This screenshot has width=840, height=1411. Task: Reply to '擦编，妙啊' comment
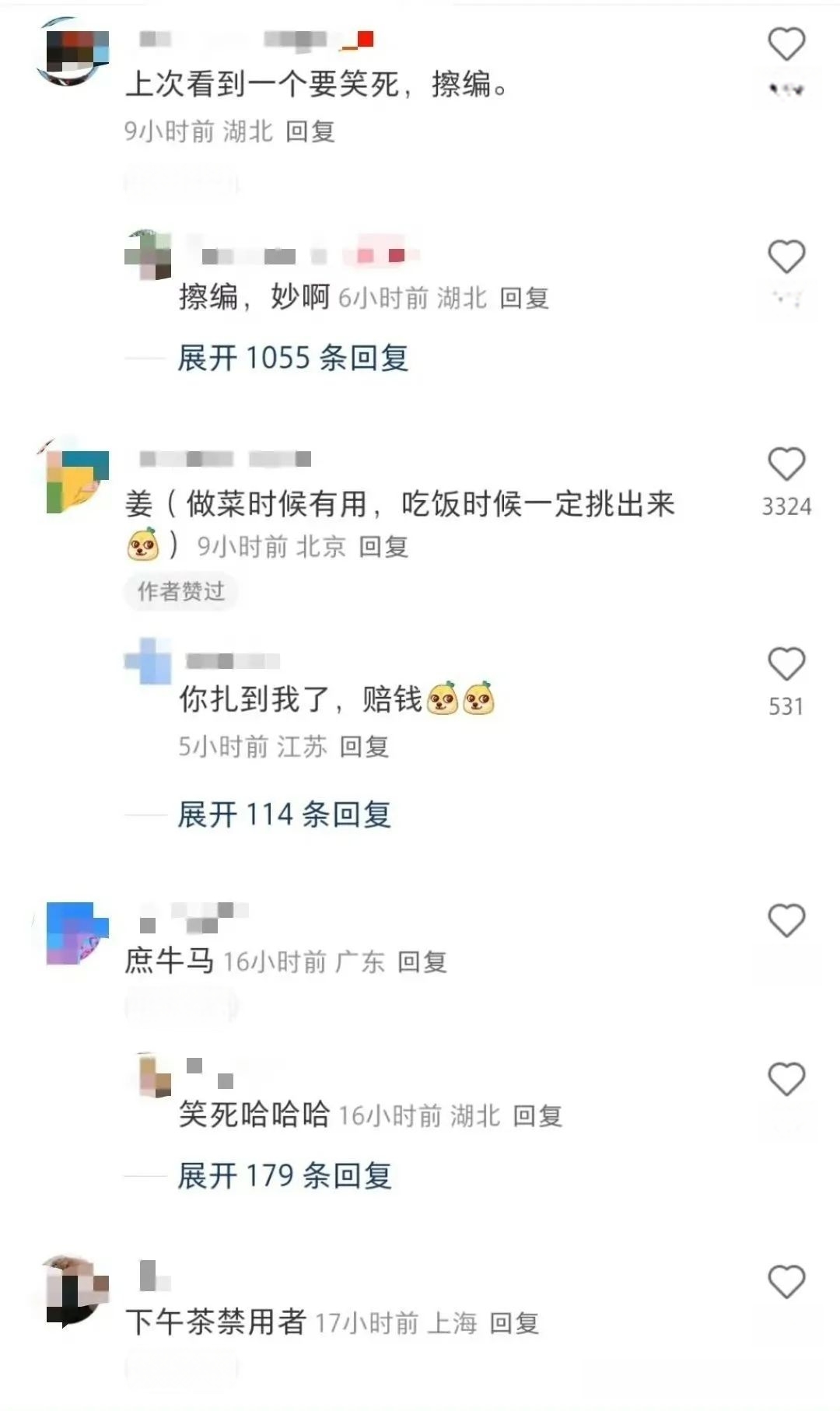(524, 299)
